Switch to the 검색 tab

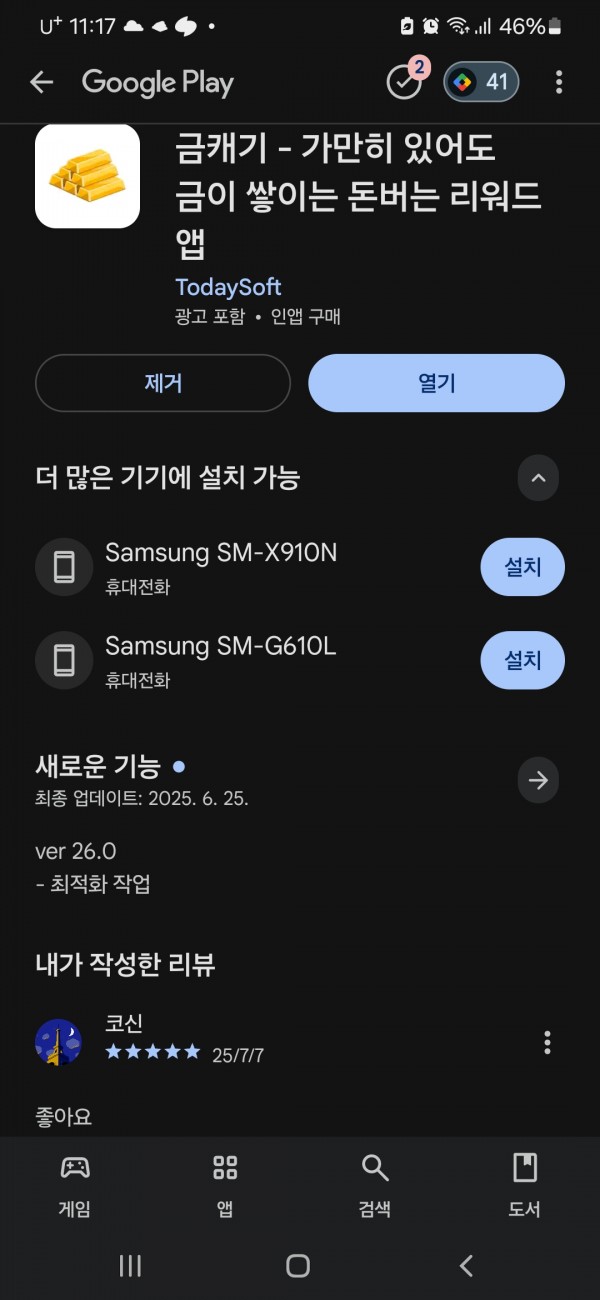(x=375, y=1185)
